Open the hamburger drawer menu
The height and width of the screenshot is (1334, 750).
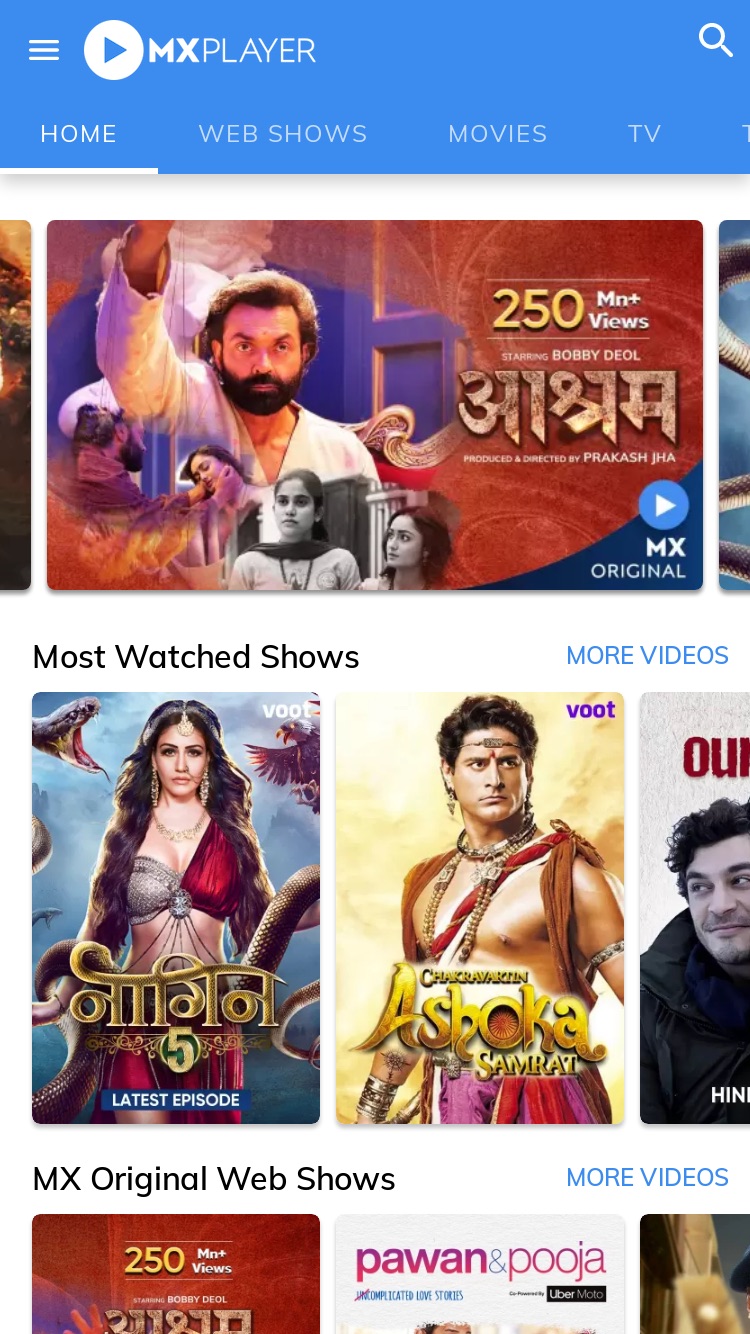[x=44, y=50]
